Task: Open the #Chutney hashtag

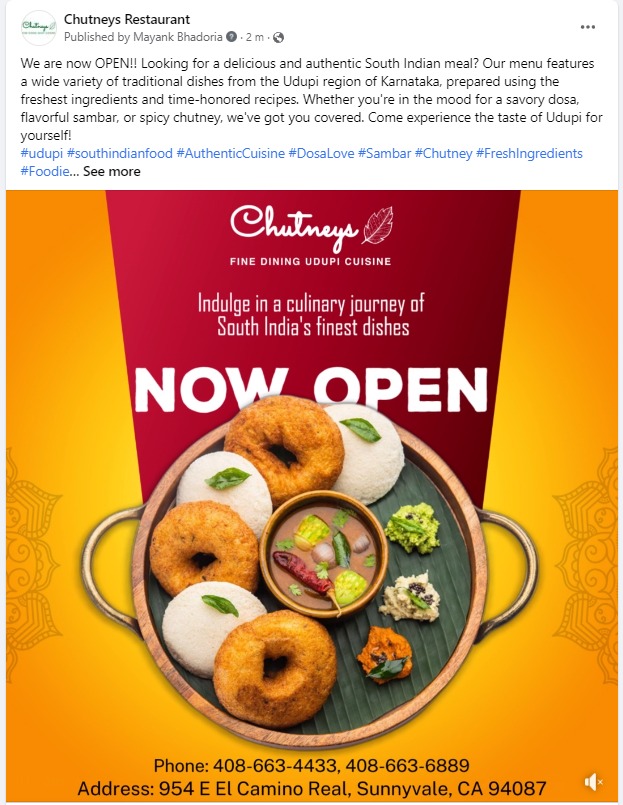Action: (443, 154)
